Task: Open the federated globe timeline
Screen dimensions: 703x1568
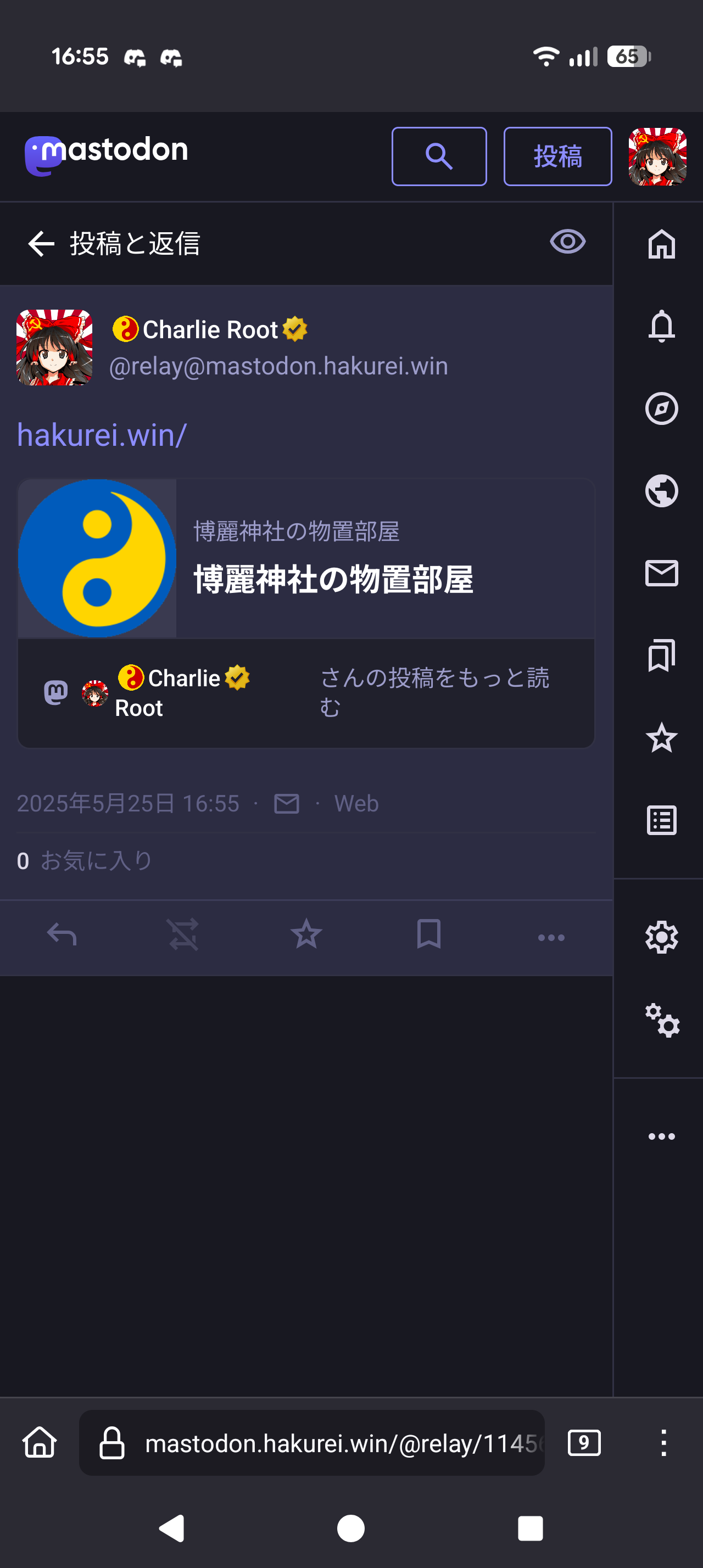Action: 661,491
